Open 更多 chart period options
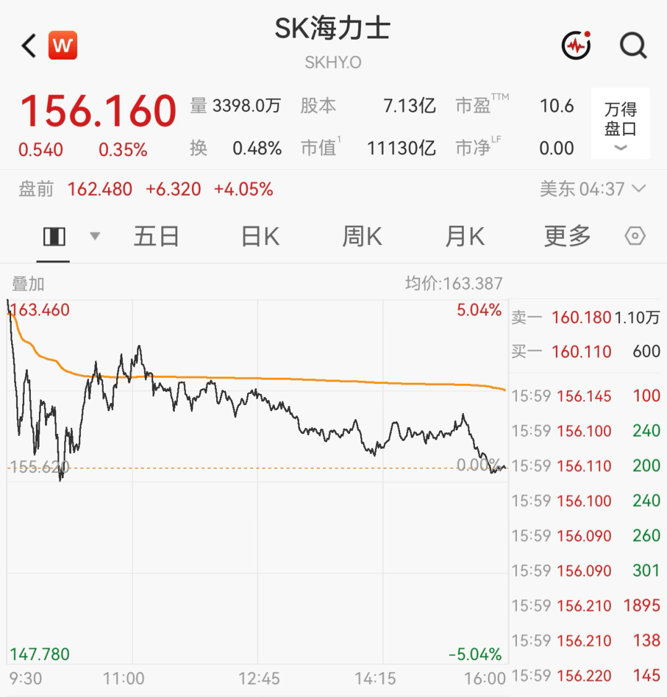 coord(567,236)
